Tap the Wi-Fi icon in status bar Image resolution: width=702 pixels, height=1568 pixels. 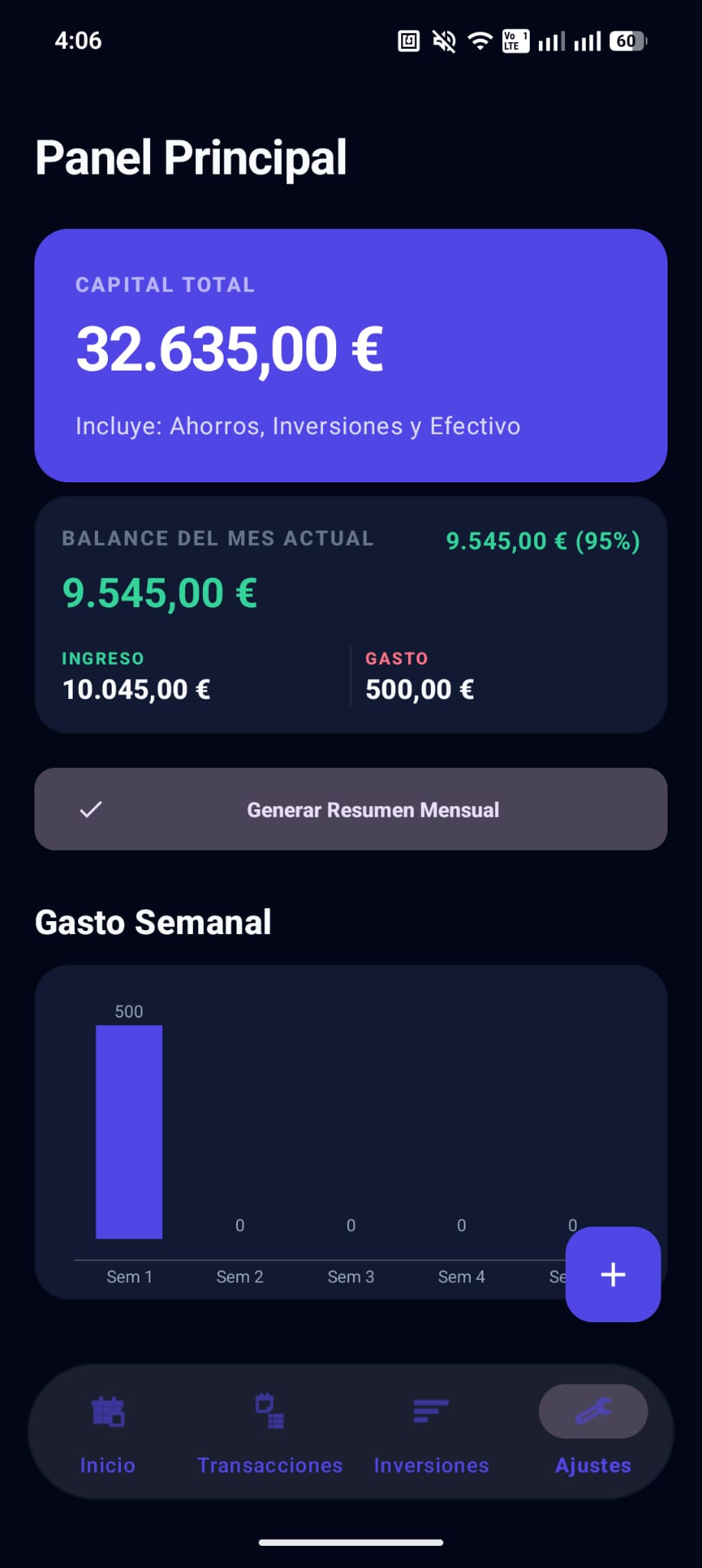click(478, 41)
